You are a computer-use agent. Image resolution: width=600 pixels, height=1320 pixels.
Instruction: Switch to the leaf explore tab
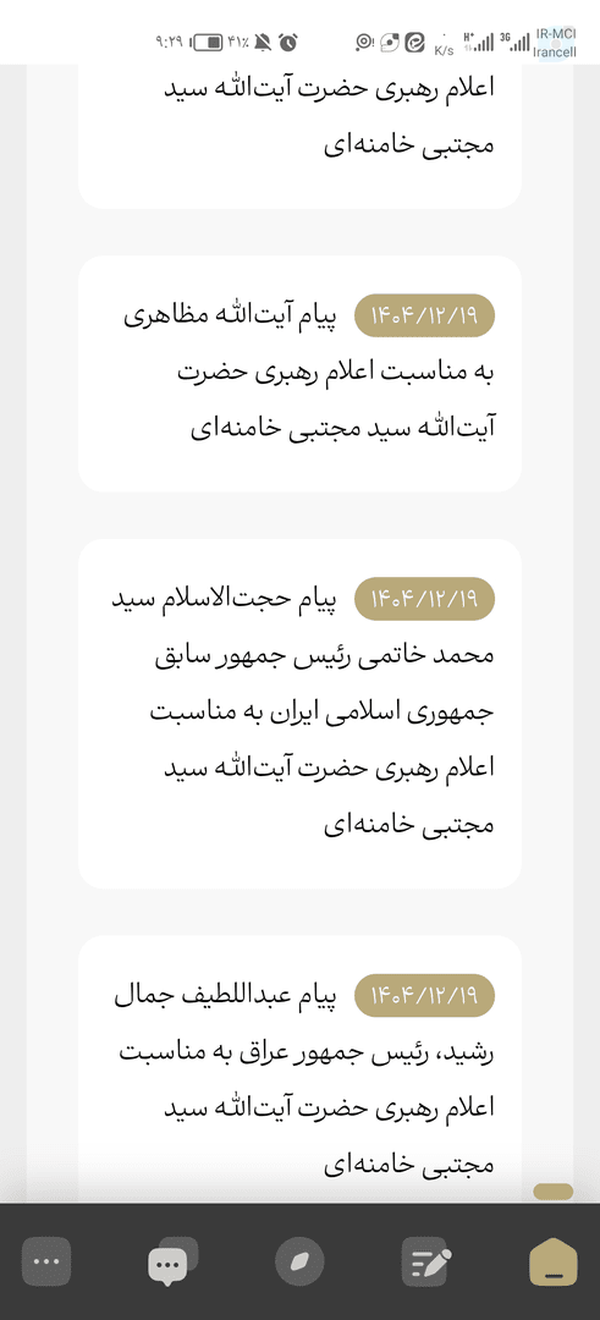[300, 1262]
